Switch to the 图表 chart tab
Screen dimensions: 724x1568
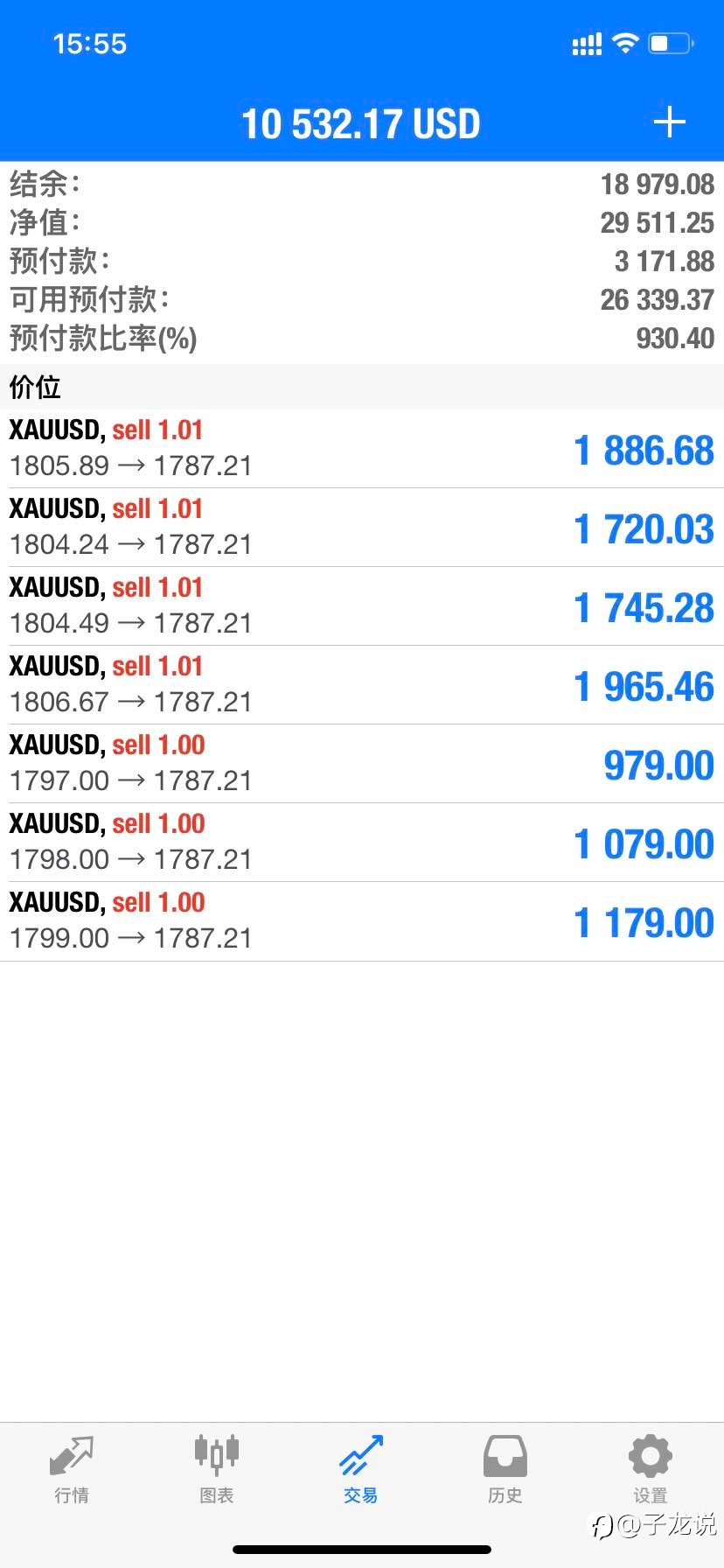click(x=217, y=1469)
